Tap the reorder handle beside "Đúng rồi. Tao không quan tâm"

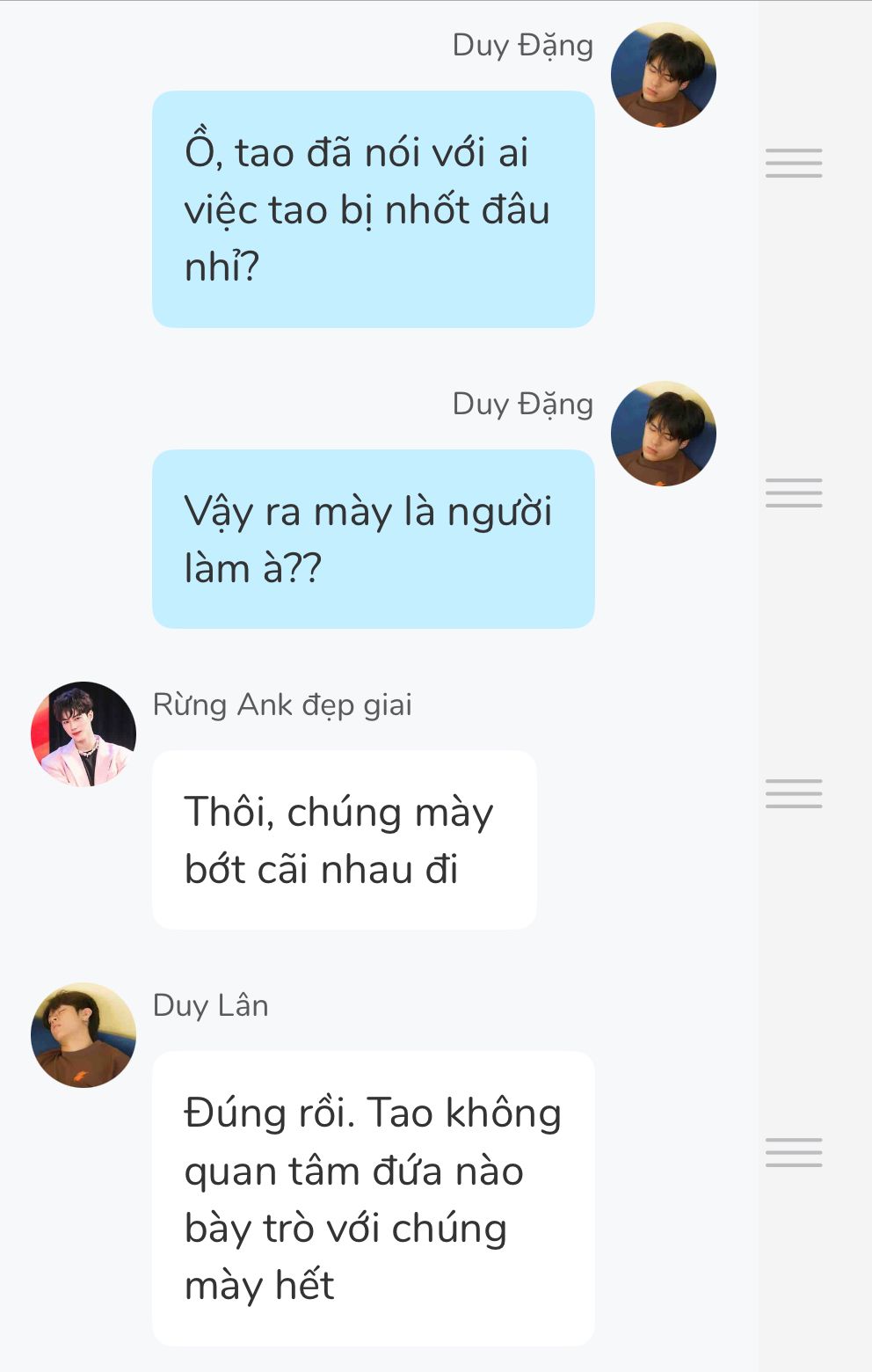794,1152
